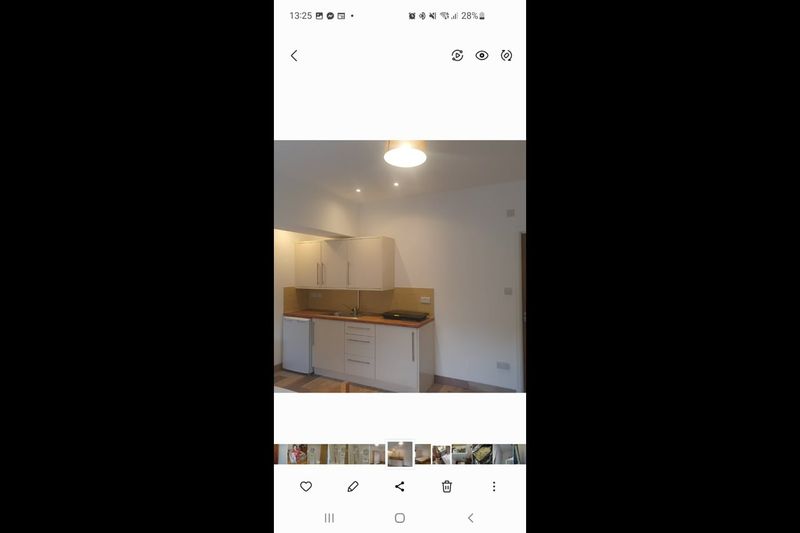Delete this photo with the trash icon
This screenshot has width=800, height=533.
pyautogui.click(x=447, y=487)
